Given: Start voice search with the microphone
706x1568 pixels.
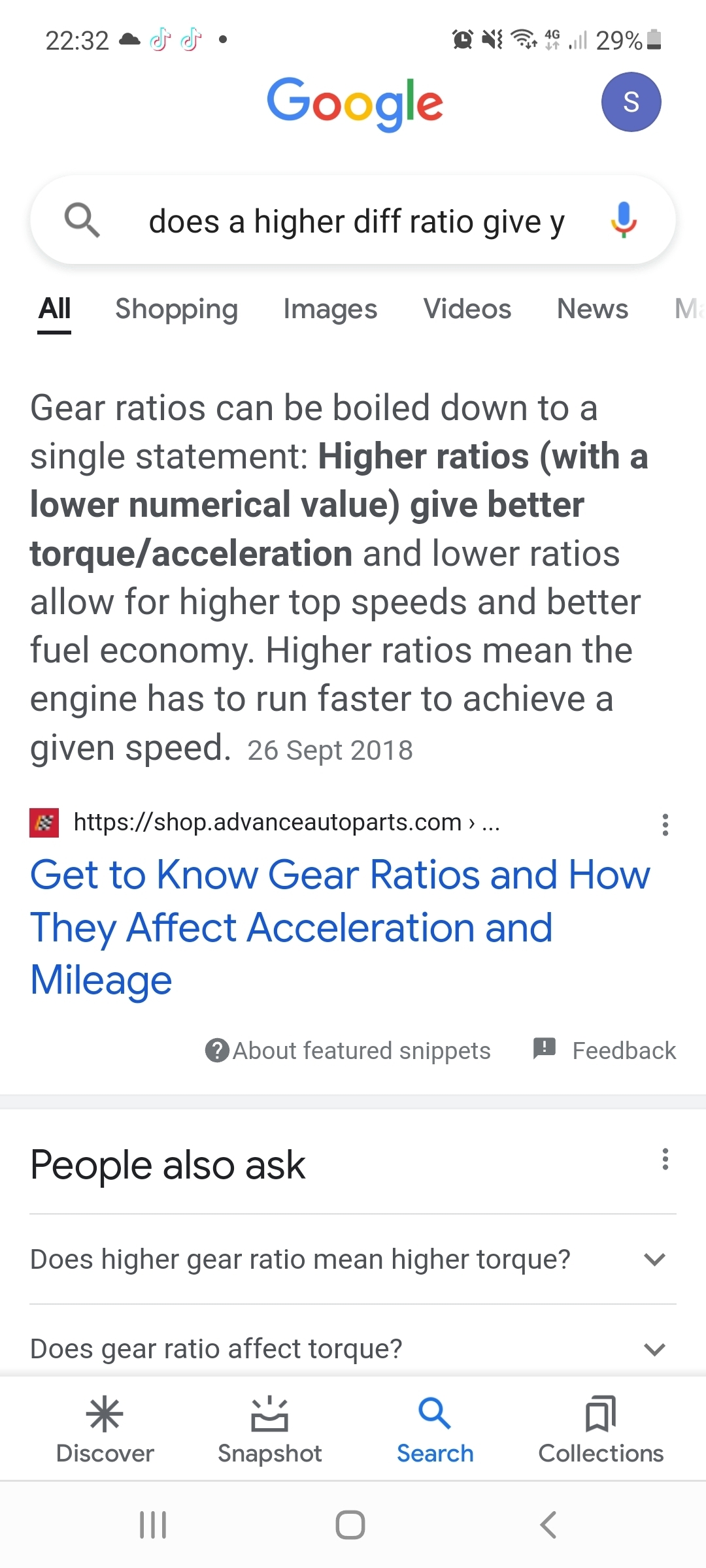Looking at the screenshot, I should [x=624, y=220].
